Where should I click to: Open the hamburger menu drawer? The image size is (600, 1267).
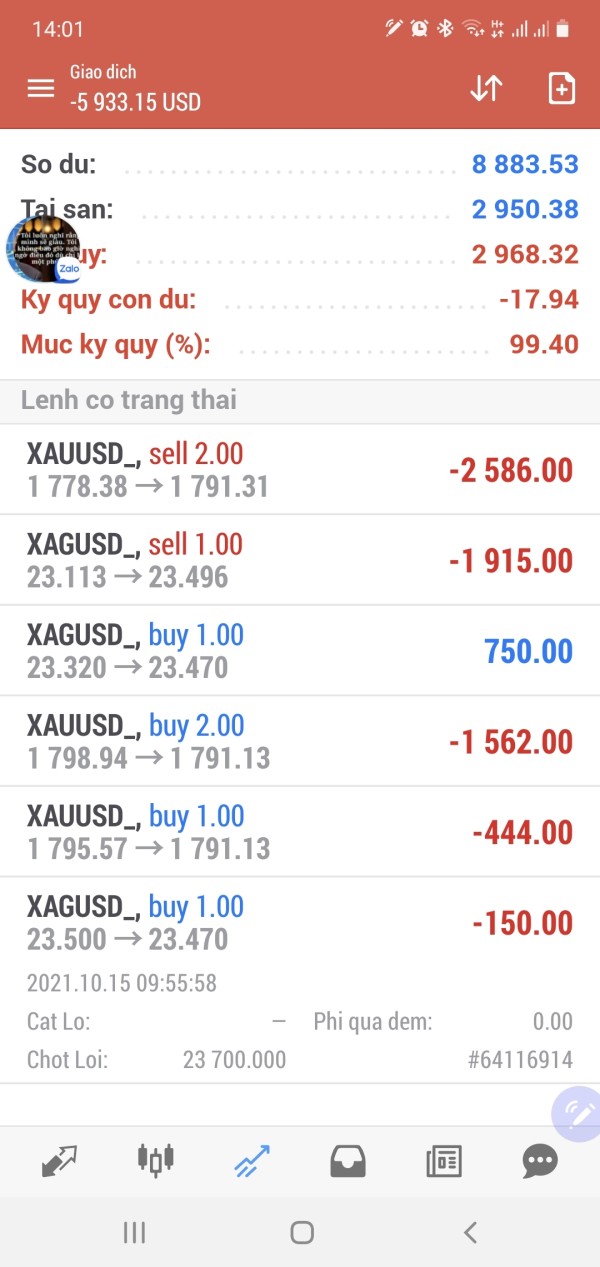pyautogui.click(x=40, y=88)
